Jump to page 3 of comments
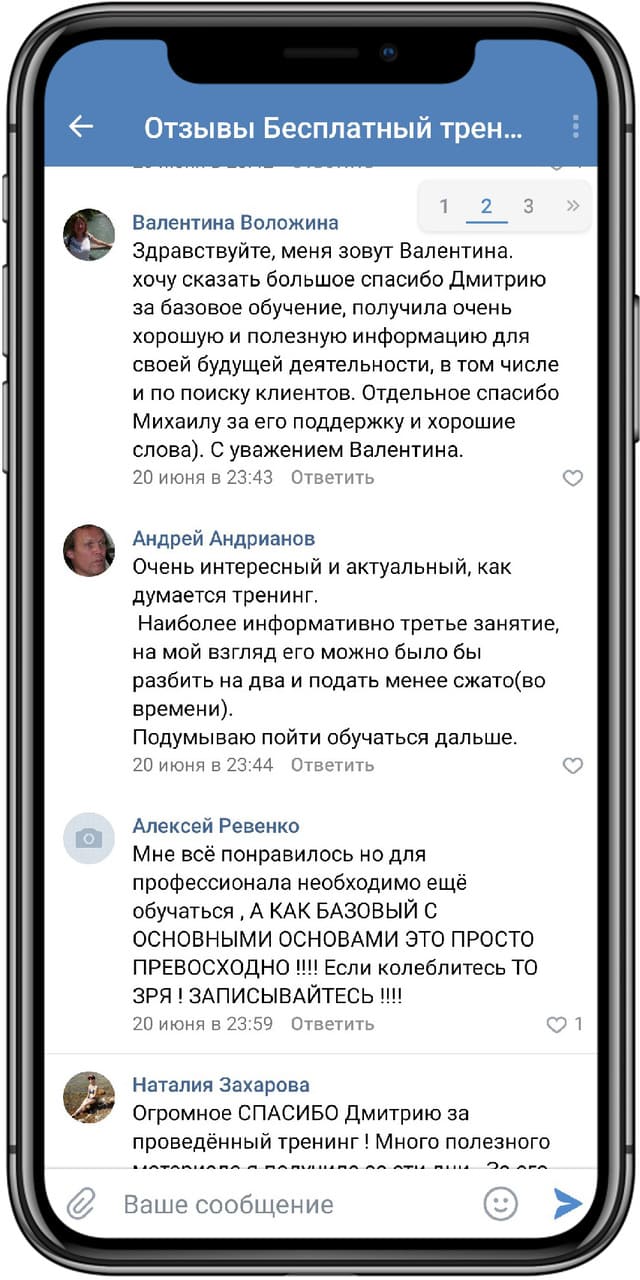Image resolution: width=640 pixels, height=1280 pixels. [x=528, y=206]
